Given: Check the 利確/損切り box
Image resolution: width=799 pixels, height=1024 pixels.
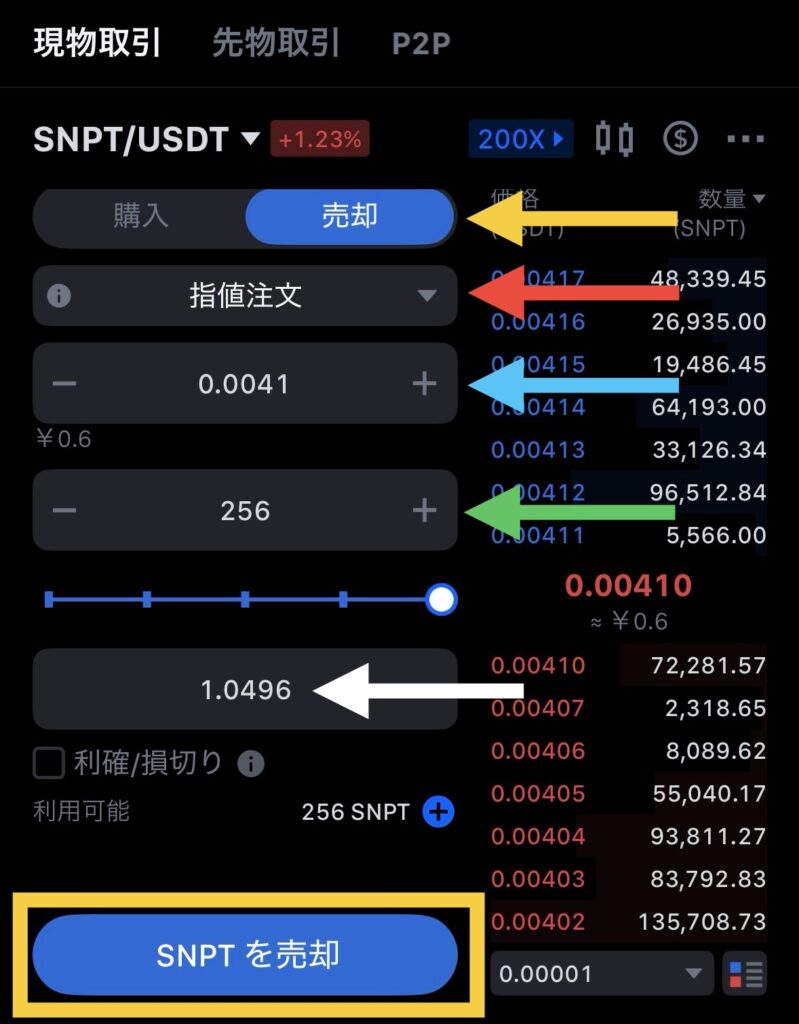Looking at the screenshot, I should (49, 764).
